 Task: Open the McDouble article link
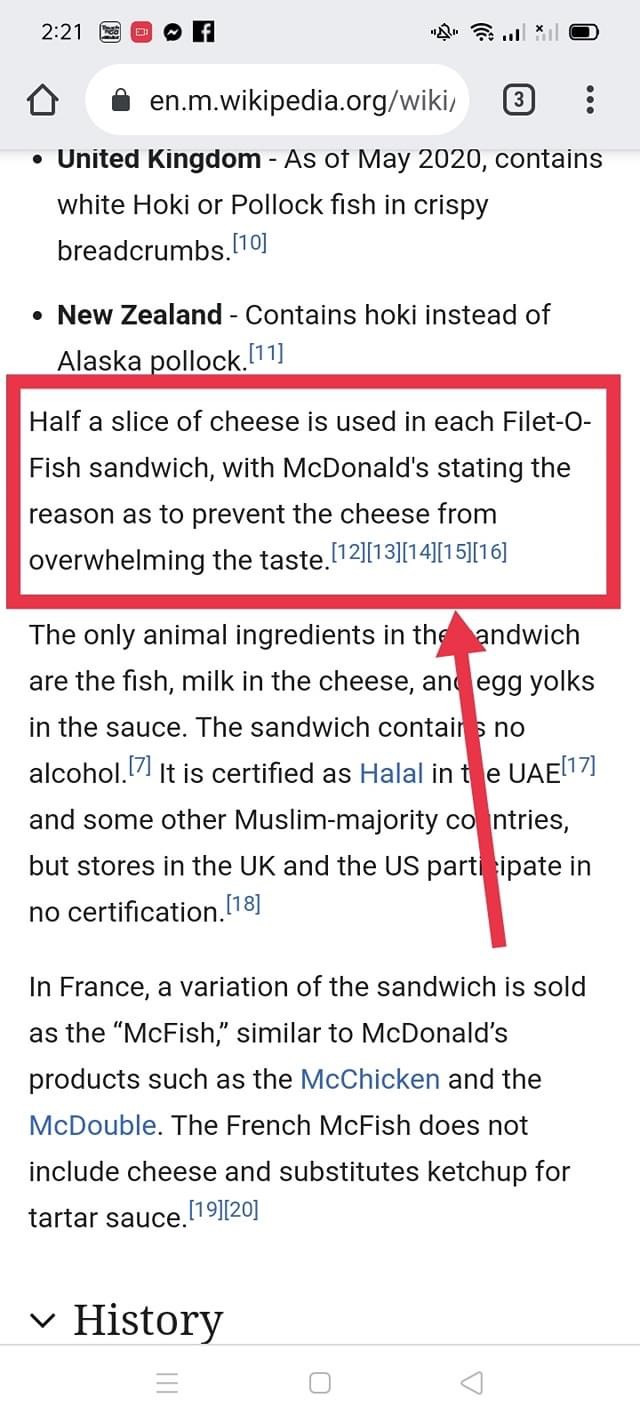[x=92, y=1125]
